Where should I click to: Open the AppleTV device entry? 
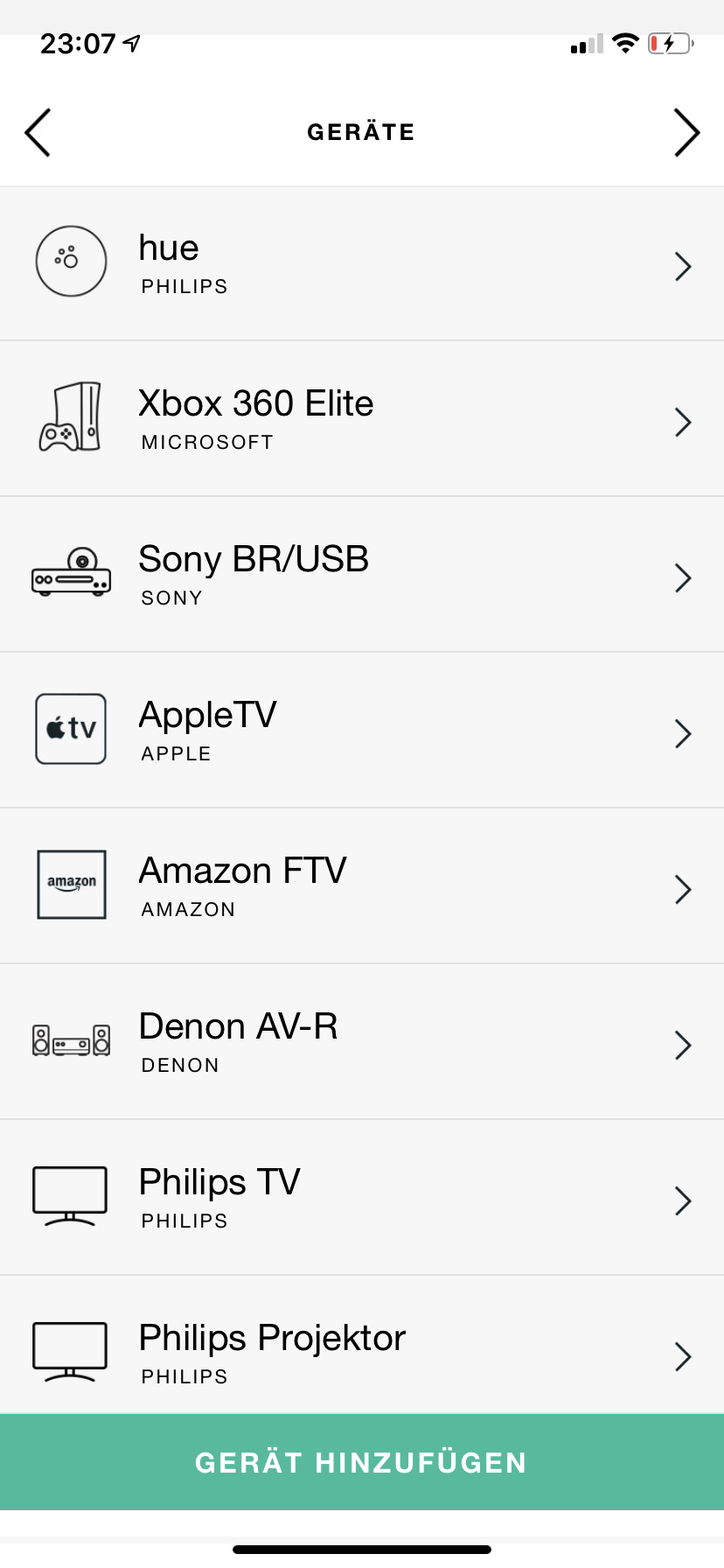click(362, 731)
